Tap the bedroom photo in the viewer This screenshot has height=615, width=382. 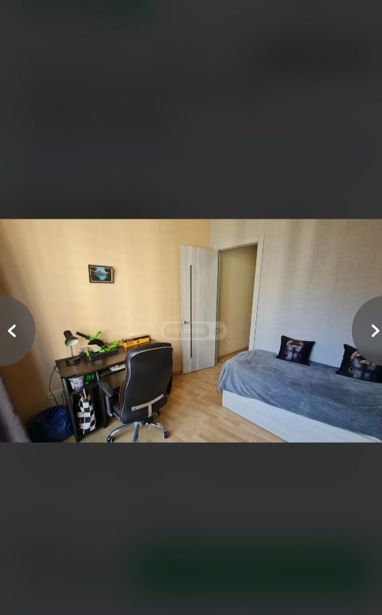pyautogui.click(x=191, y=331)
